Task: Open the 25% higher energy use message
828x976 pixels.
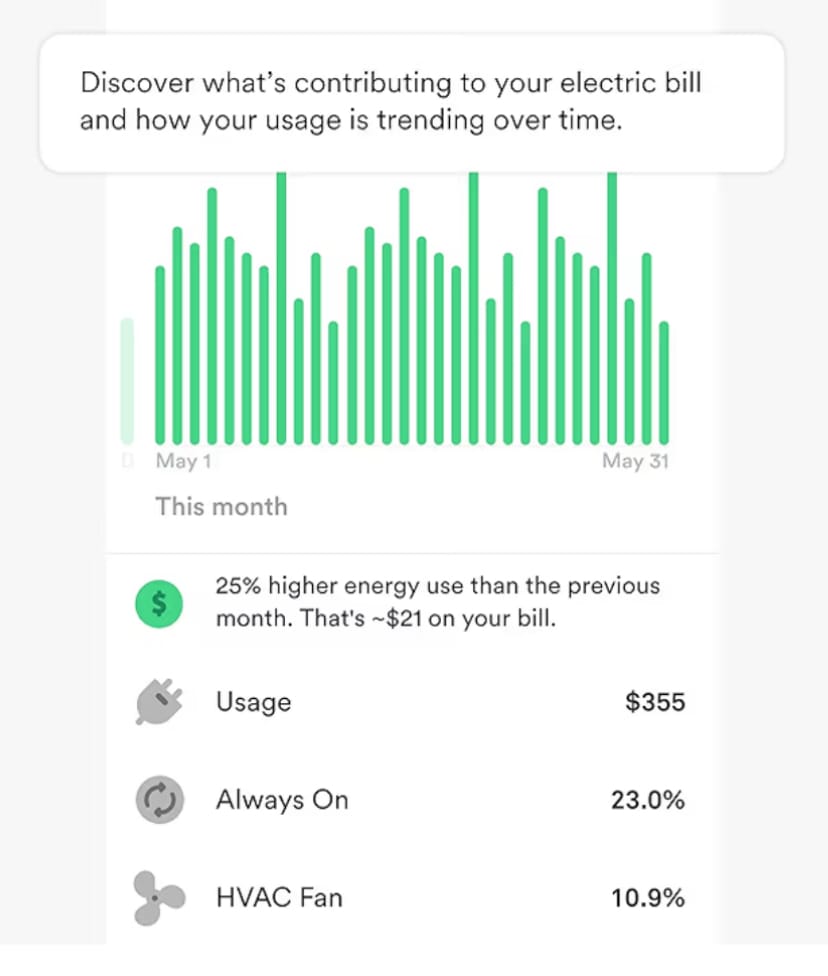Action: coord(437,601)
